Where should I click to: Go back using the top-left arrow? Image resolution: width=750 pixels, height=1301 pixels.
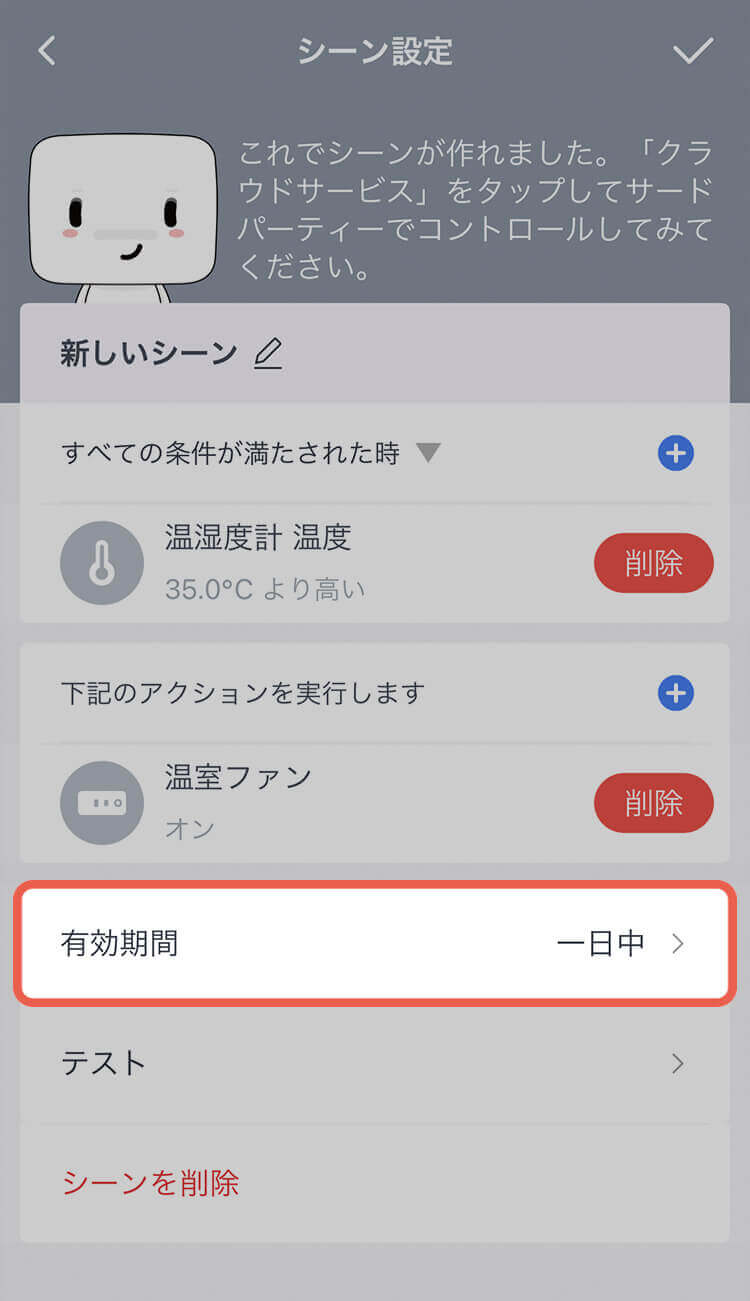tap(47, 51)
